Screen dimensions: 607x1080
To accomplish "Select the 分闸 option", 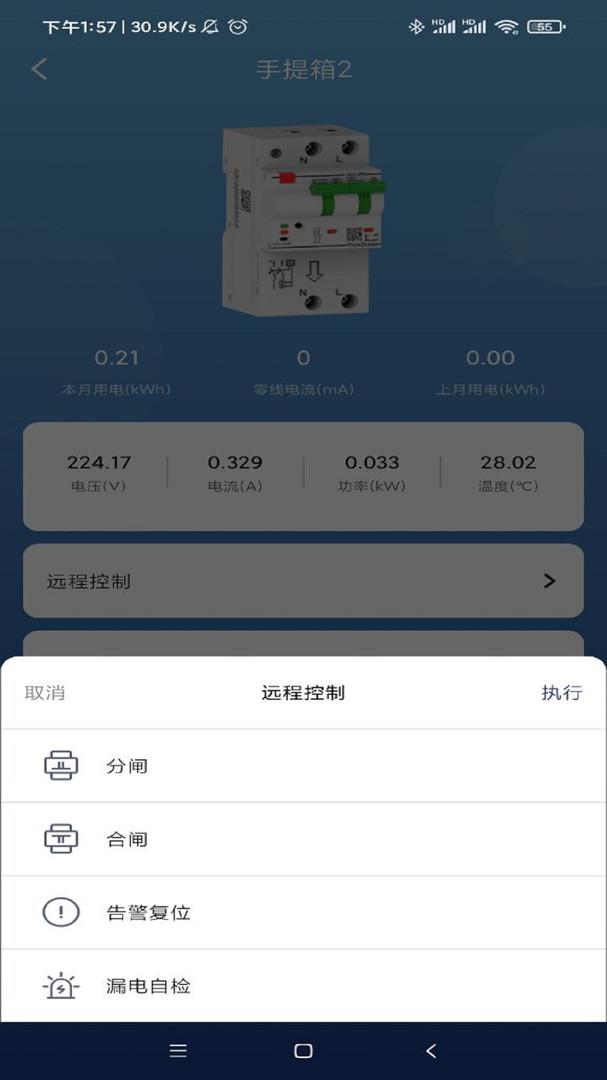I will 303,766.
